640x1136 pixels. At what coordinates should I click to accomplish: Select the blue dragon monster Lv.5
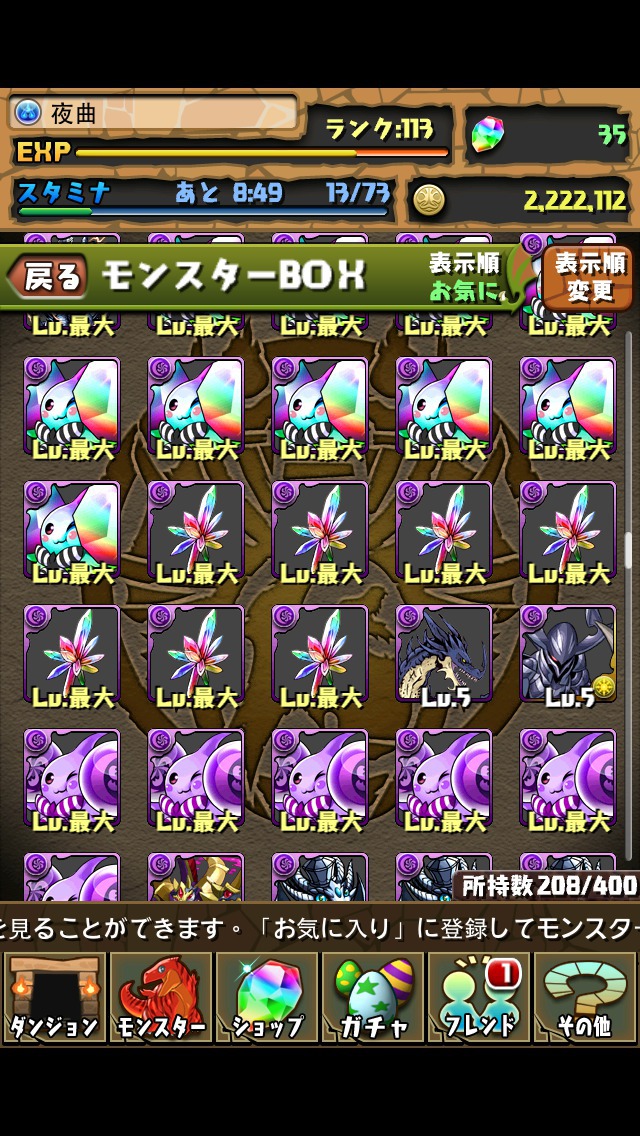pyautogui.click(x=443, y=655)
